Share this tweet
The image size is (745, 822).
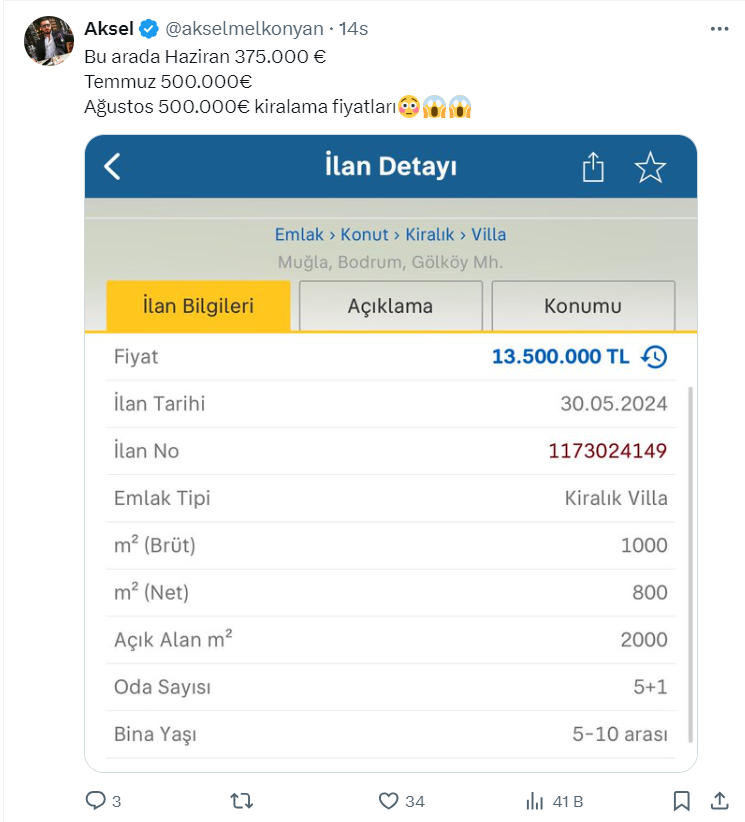(718, 801)
